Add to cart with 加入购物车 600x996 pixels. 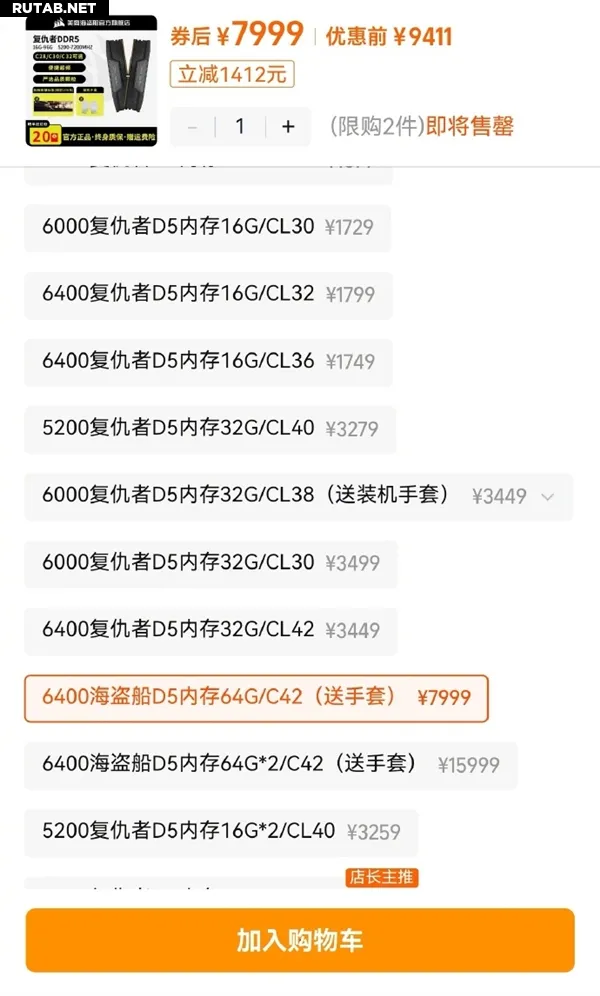pyautogui.click(x=300, y=940)
